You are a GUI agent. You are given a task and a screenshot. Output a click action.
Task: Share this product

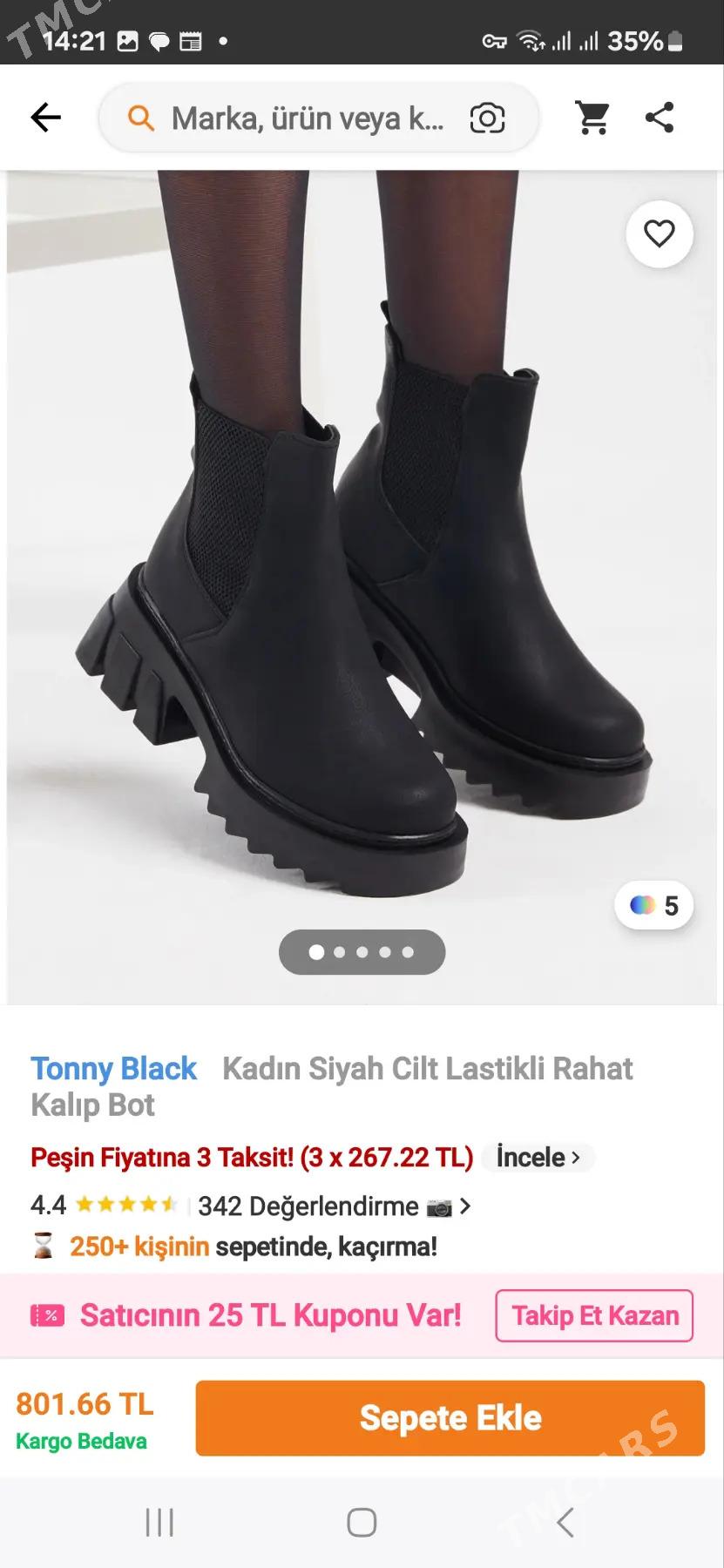(x=660, y=118)
